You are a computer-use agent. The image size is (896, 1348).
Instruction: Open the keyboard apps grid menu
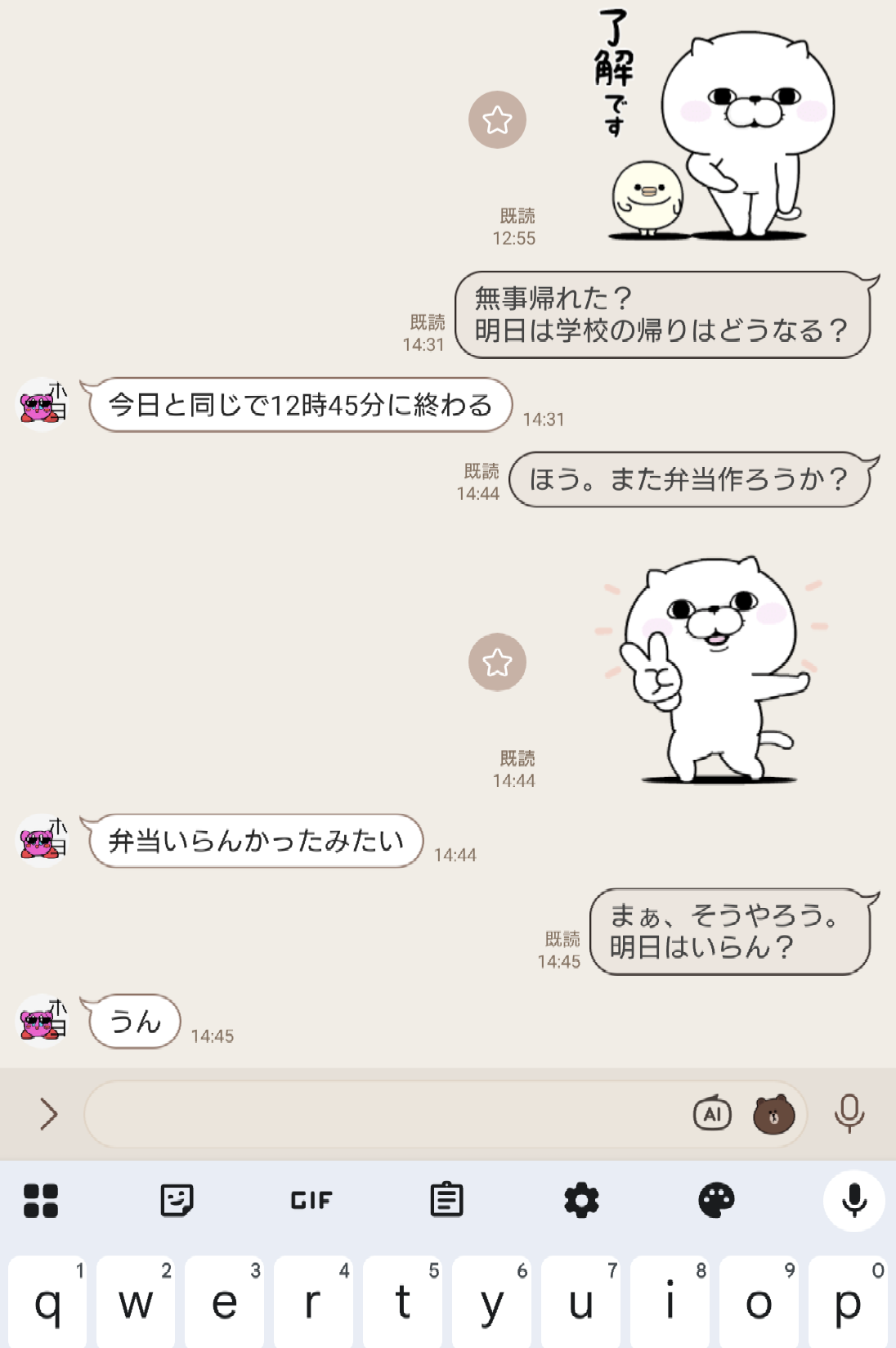click(41, 1200)
